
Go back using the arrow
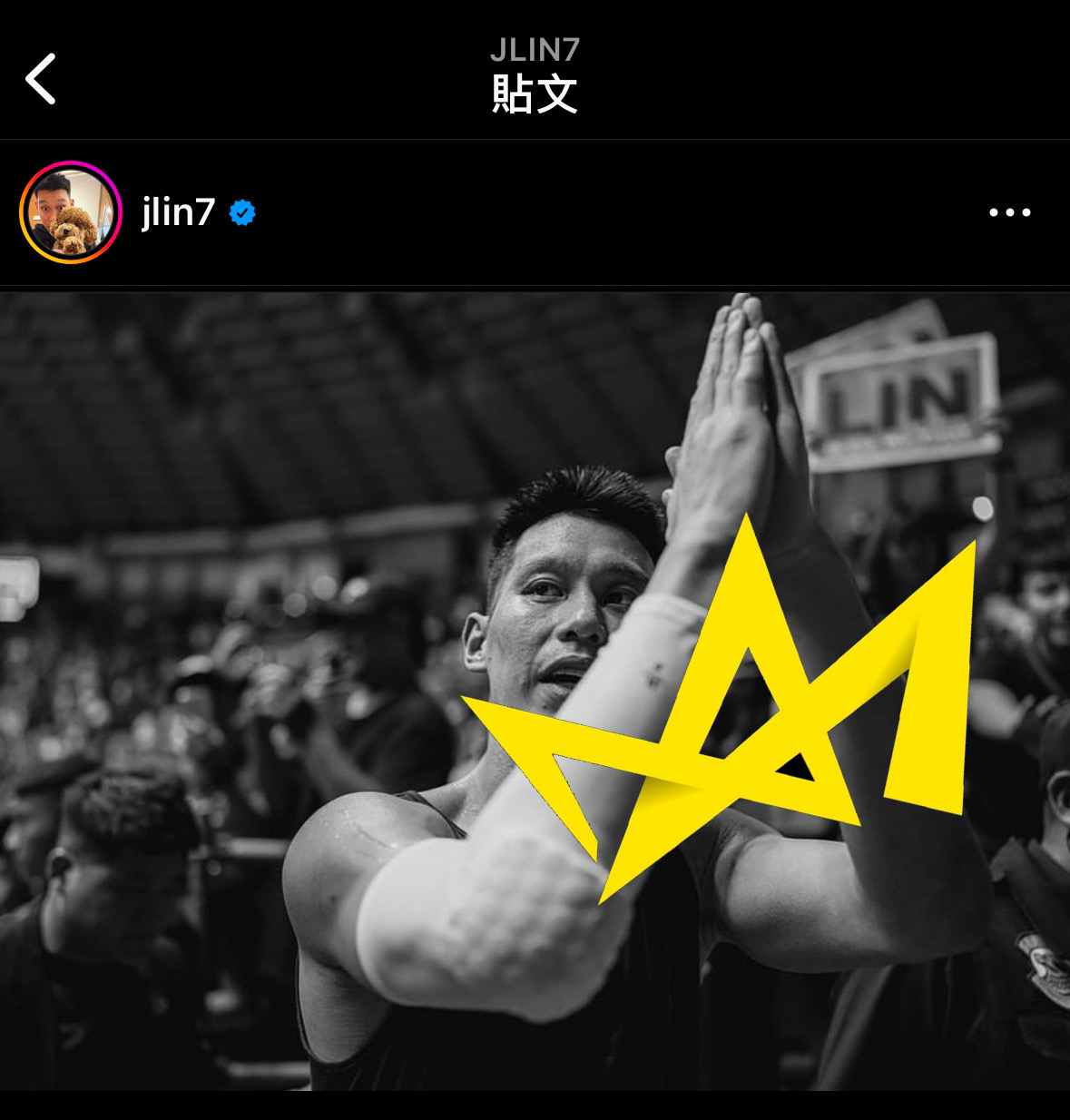(x=41, y=79)
